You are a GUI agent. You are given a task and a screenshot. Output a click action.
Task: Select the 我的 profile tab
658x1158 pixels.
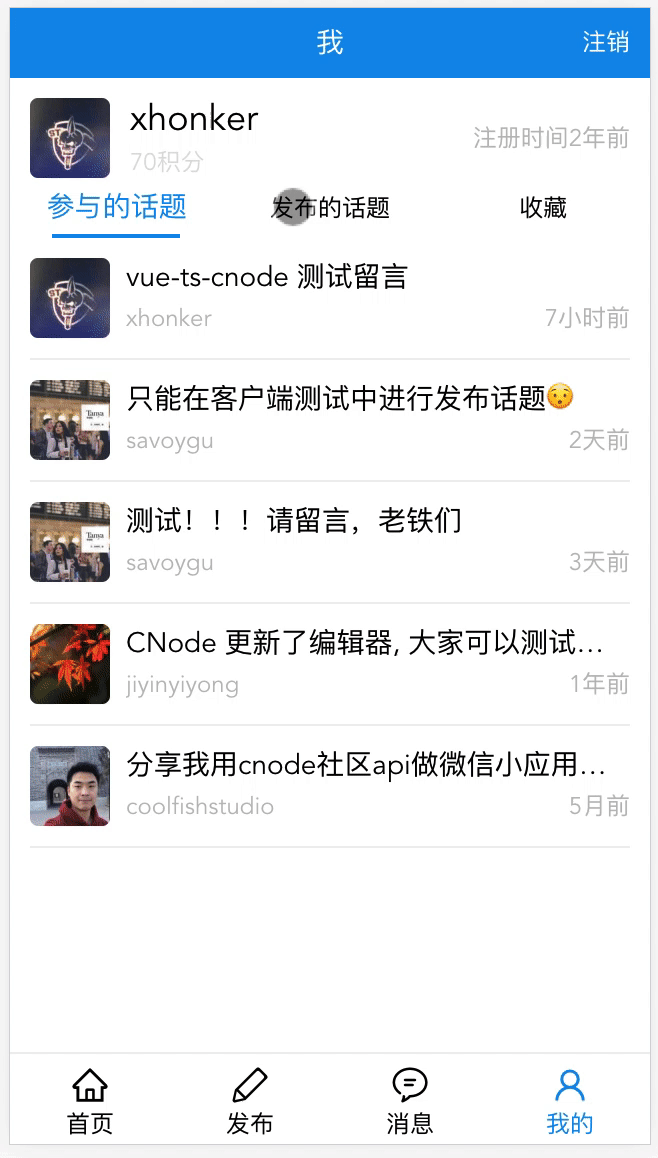pos(570,1100)
